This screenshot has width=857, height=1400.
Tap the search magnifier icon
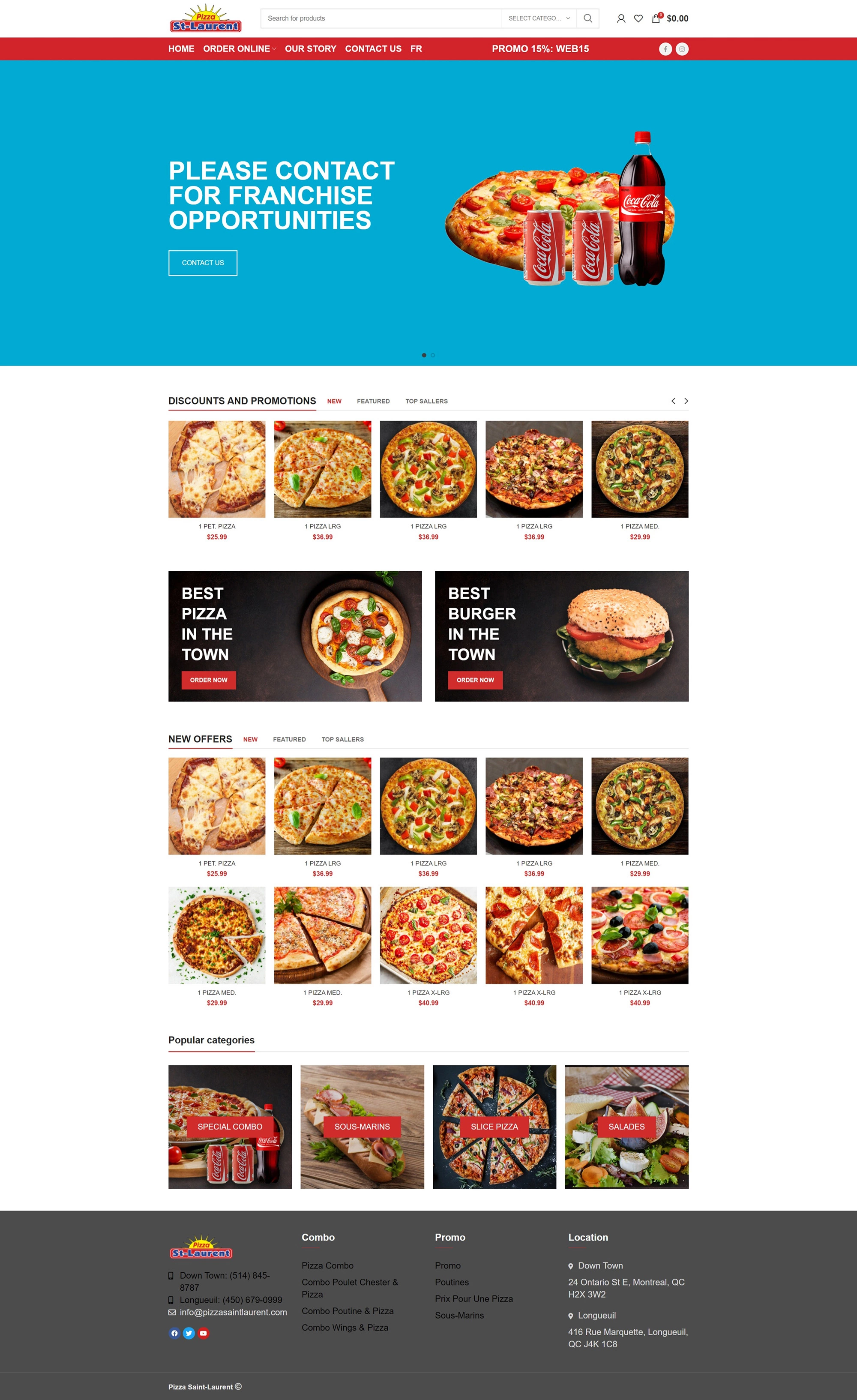[x=587, y=18]
